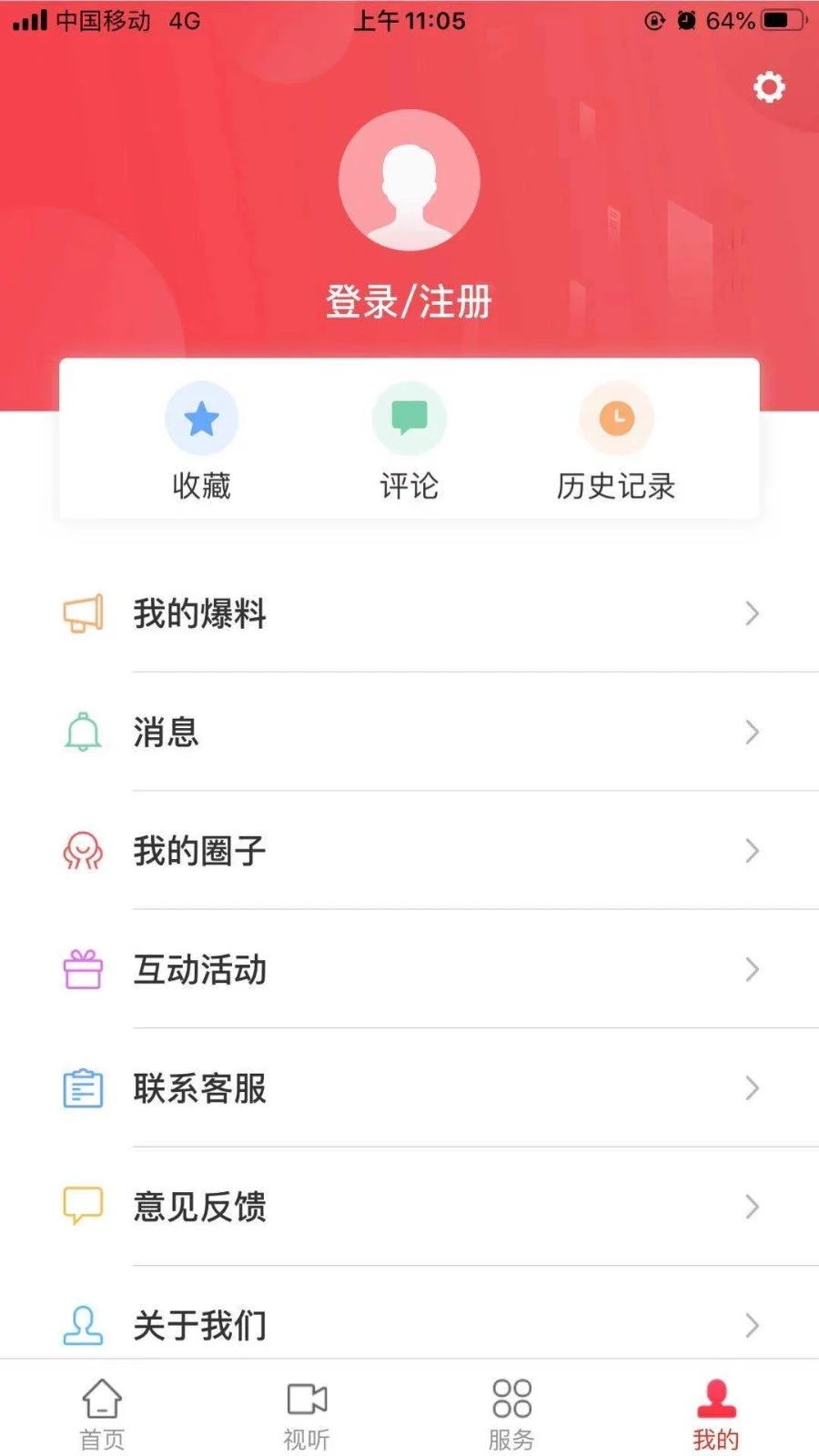Check the battery level indicator
Image resolution: width=819 pixels, height=1456 pixels.
pyautogui.click(x=774, y=20)
